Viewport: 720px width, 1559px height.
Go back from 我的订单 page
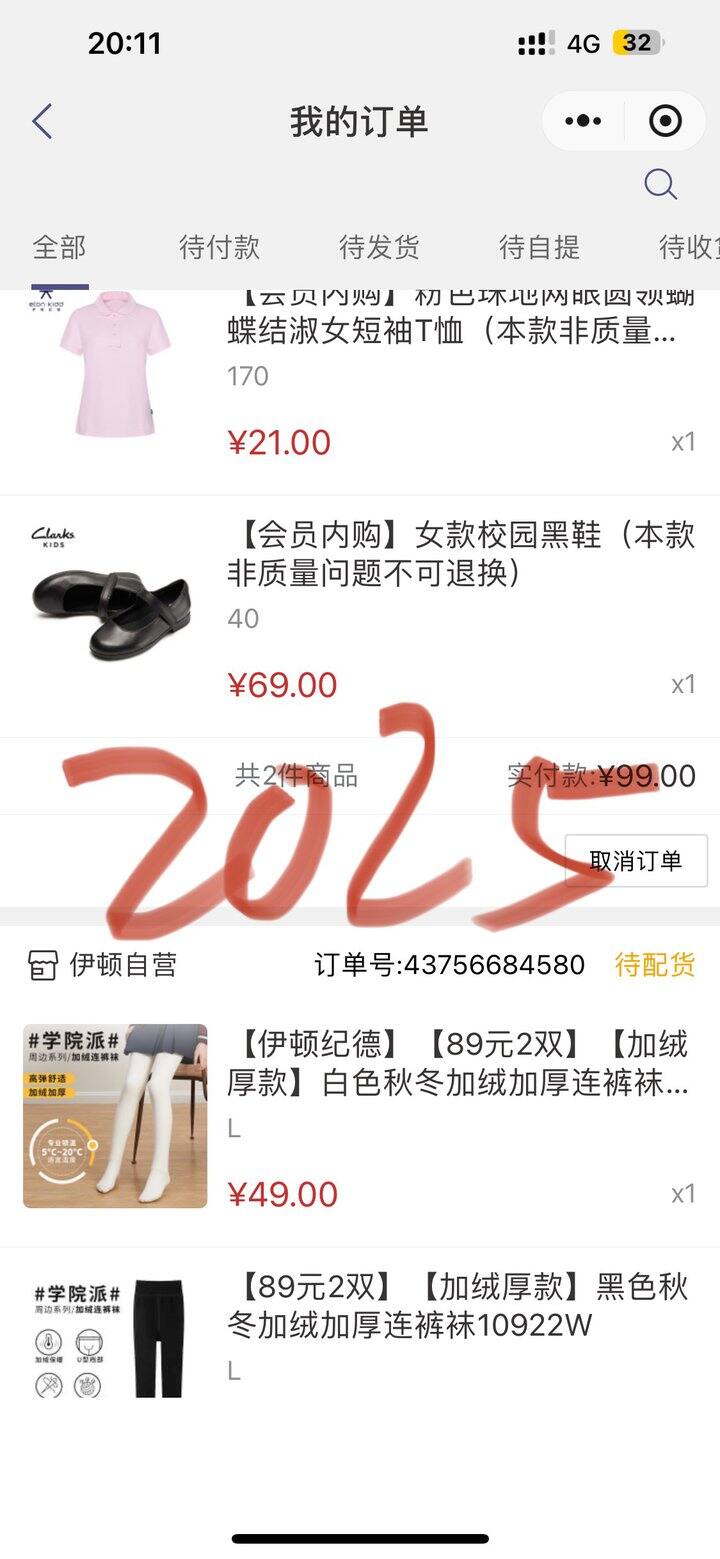pos(42,122)
